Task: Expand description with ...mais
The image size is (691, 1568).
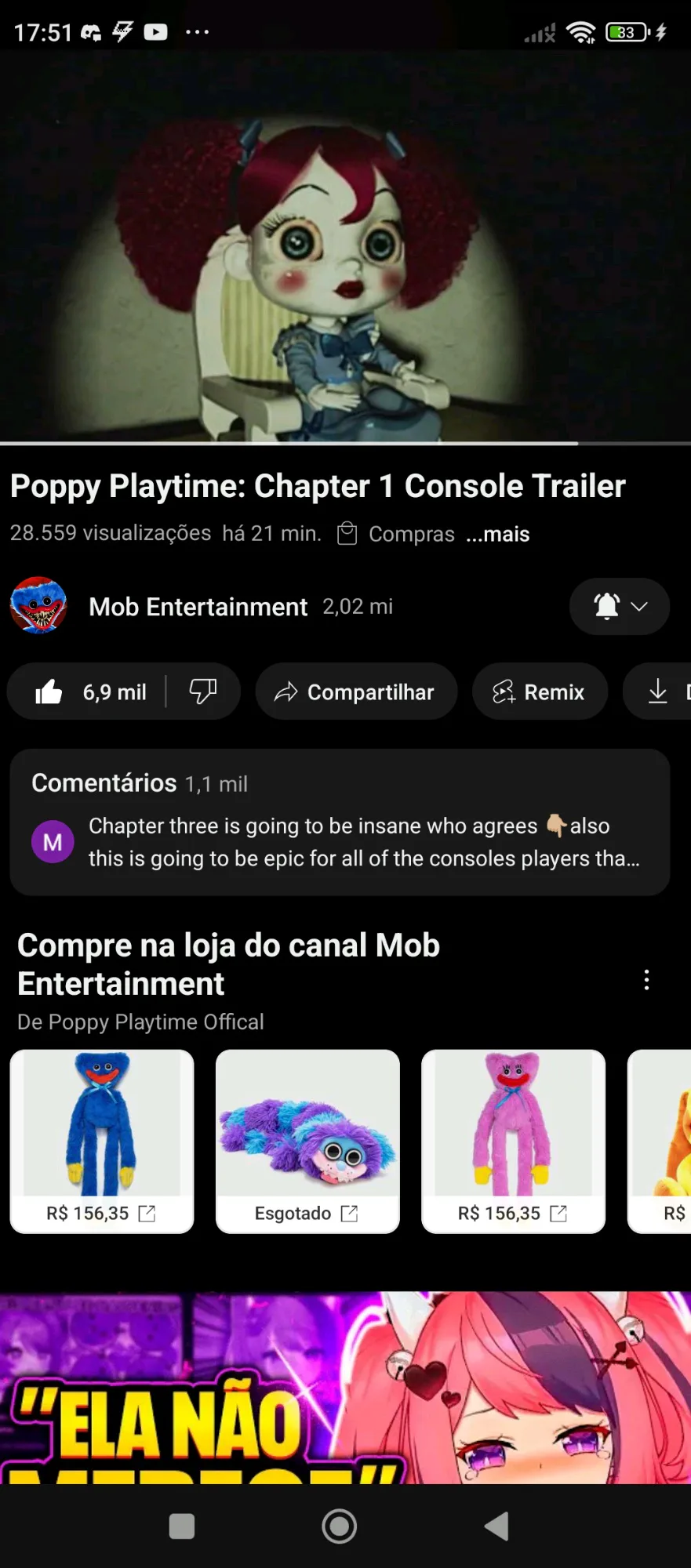Action: pos(498,535)
